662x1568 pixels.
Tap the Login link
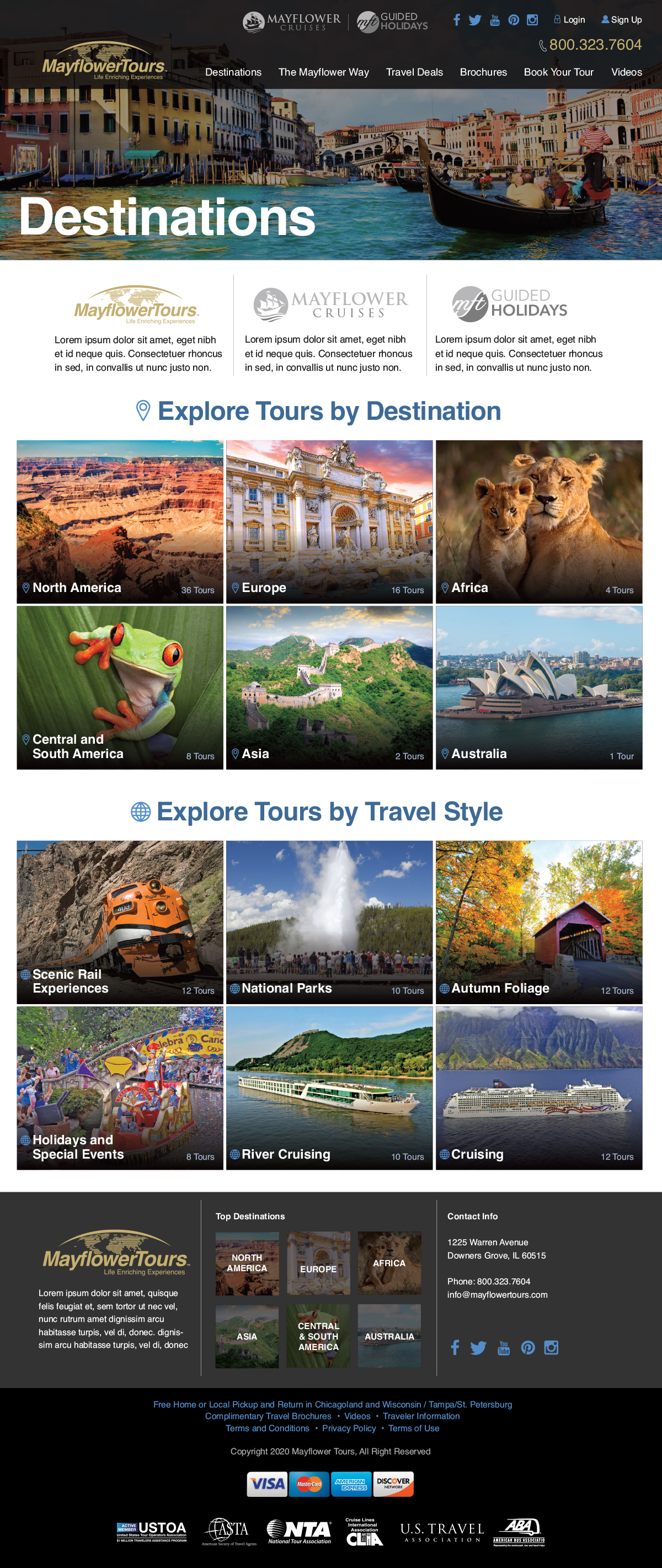(x=569, y=20)
